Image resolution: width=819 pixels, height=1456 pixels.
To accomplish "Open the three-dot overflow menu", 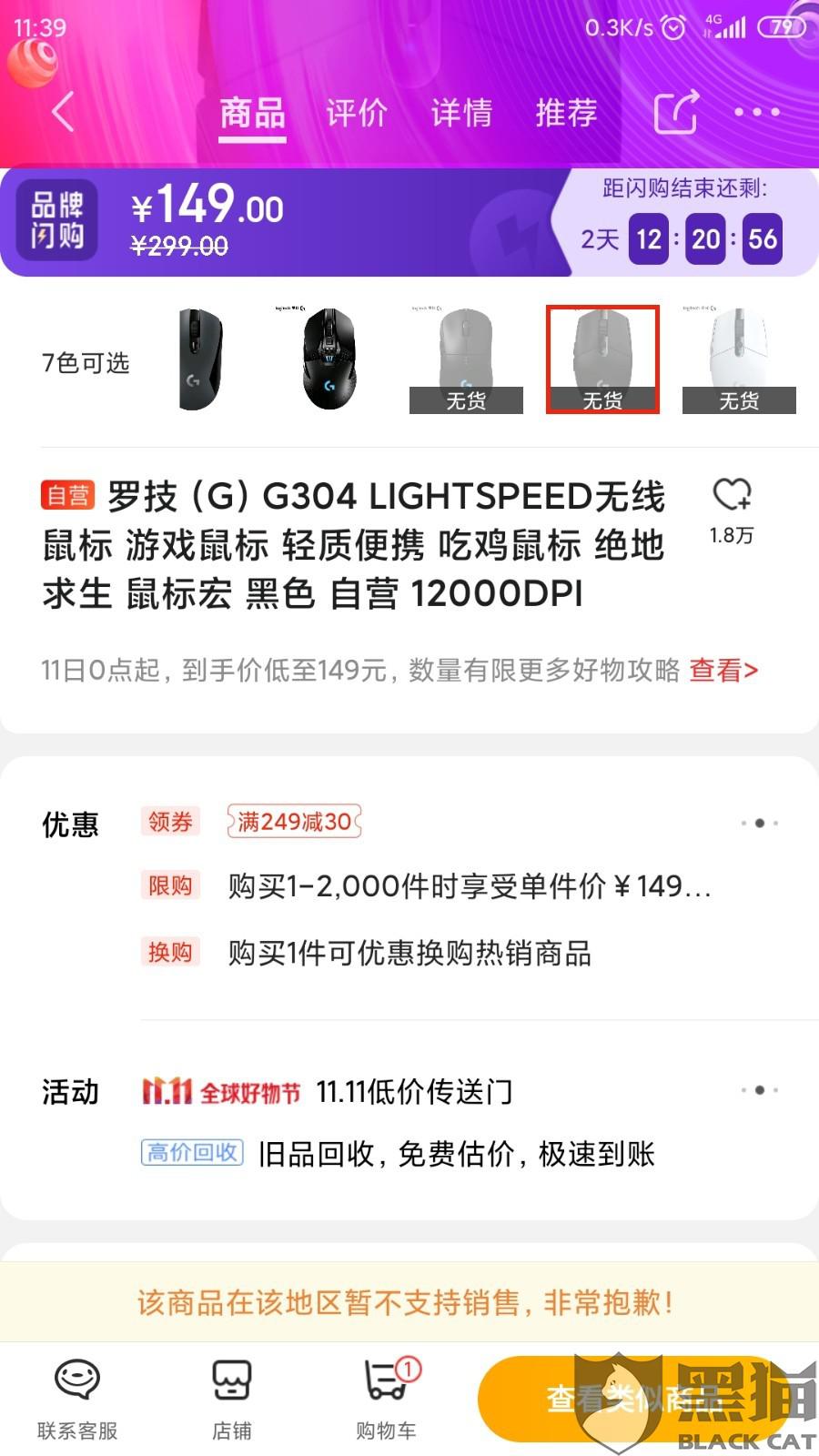I will point(757,112).
